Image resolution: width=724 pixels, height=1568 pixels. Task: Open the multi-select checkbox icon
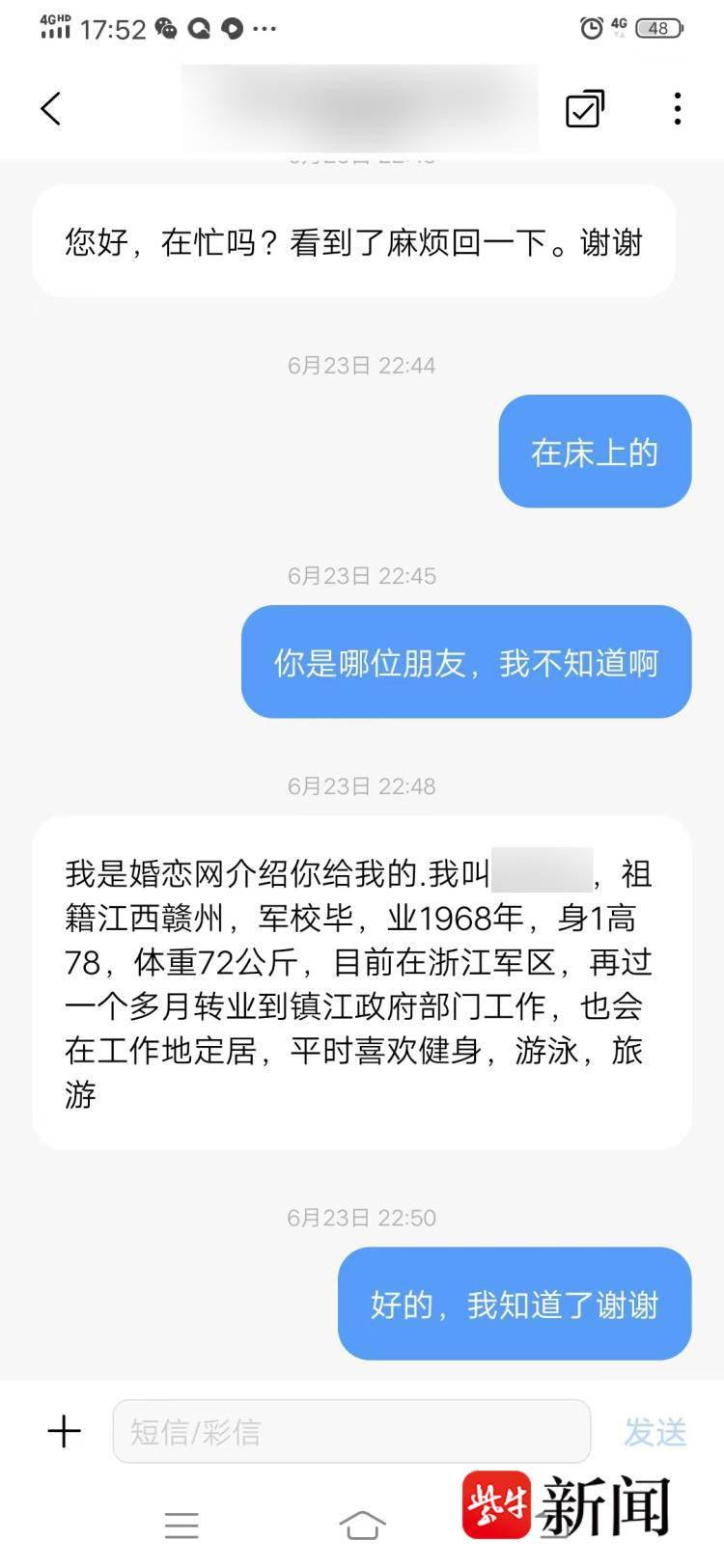(584, 109)
